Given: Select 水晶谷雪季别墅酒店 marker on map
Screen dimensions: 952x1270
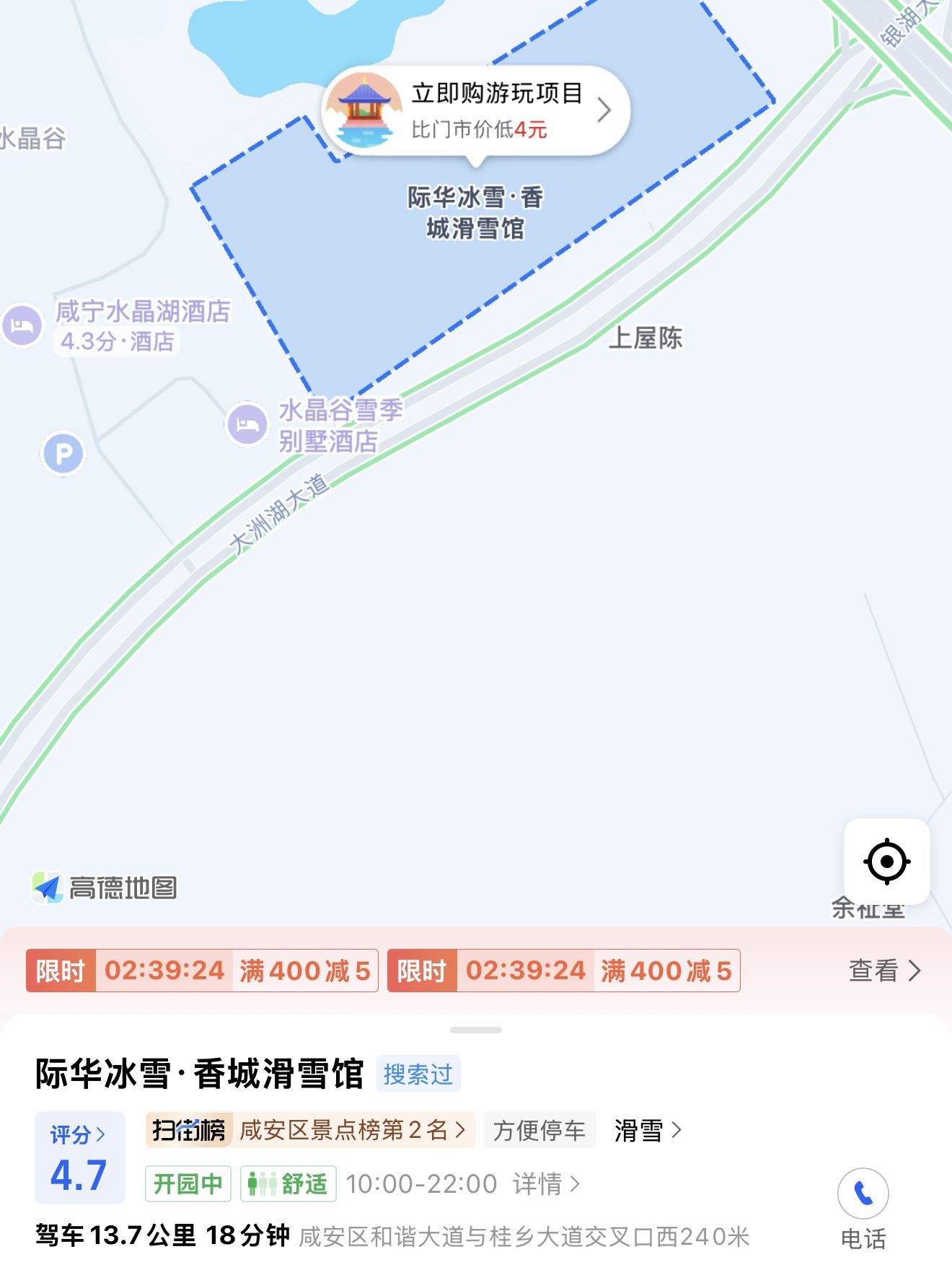Looking at the screenshot, I should tap(247, 424).
